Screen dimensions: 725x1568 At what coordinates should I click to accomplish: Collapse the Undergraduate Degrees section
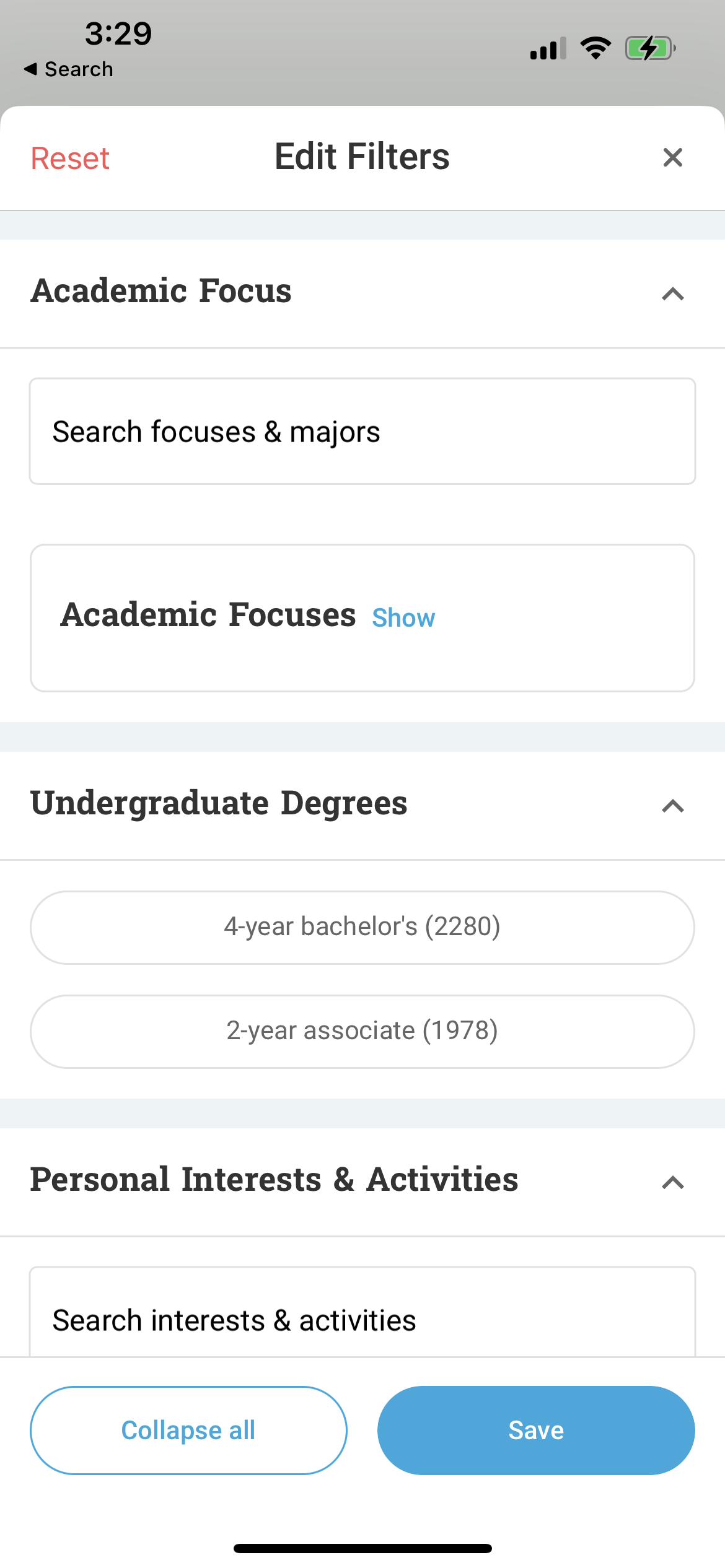coord(672,806)
